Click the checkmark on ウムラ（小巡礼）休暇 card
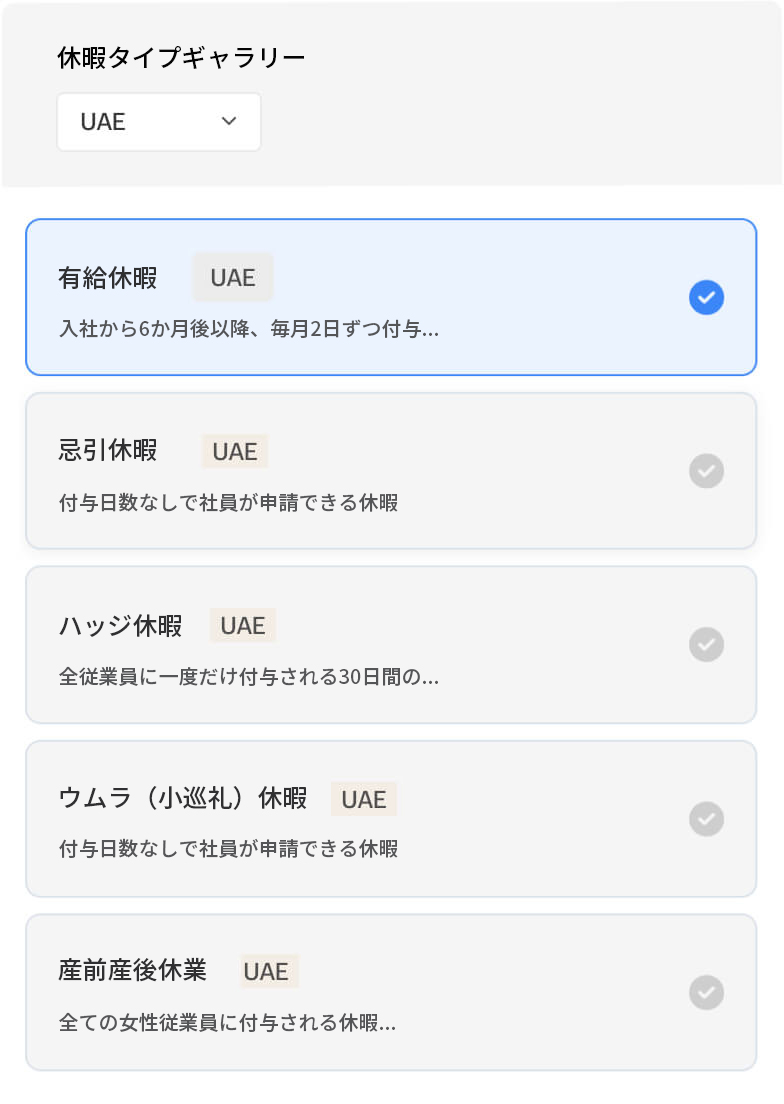The width and height of the screenshot is (784, 1104). [707, 819]
